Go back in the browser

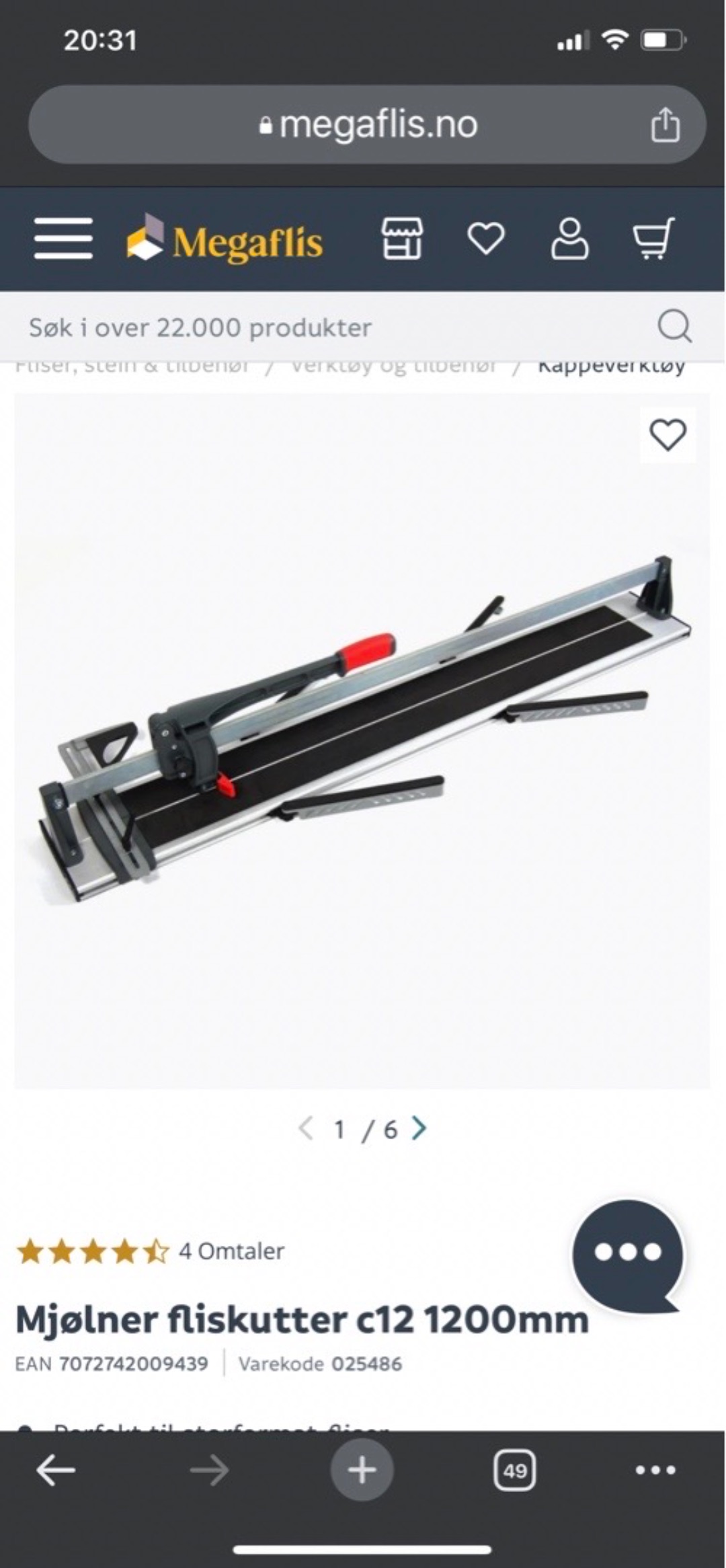coord(56,1471)
